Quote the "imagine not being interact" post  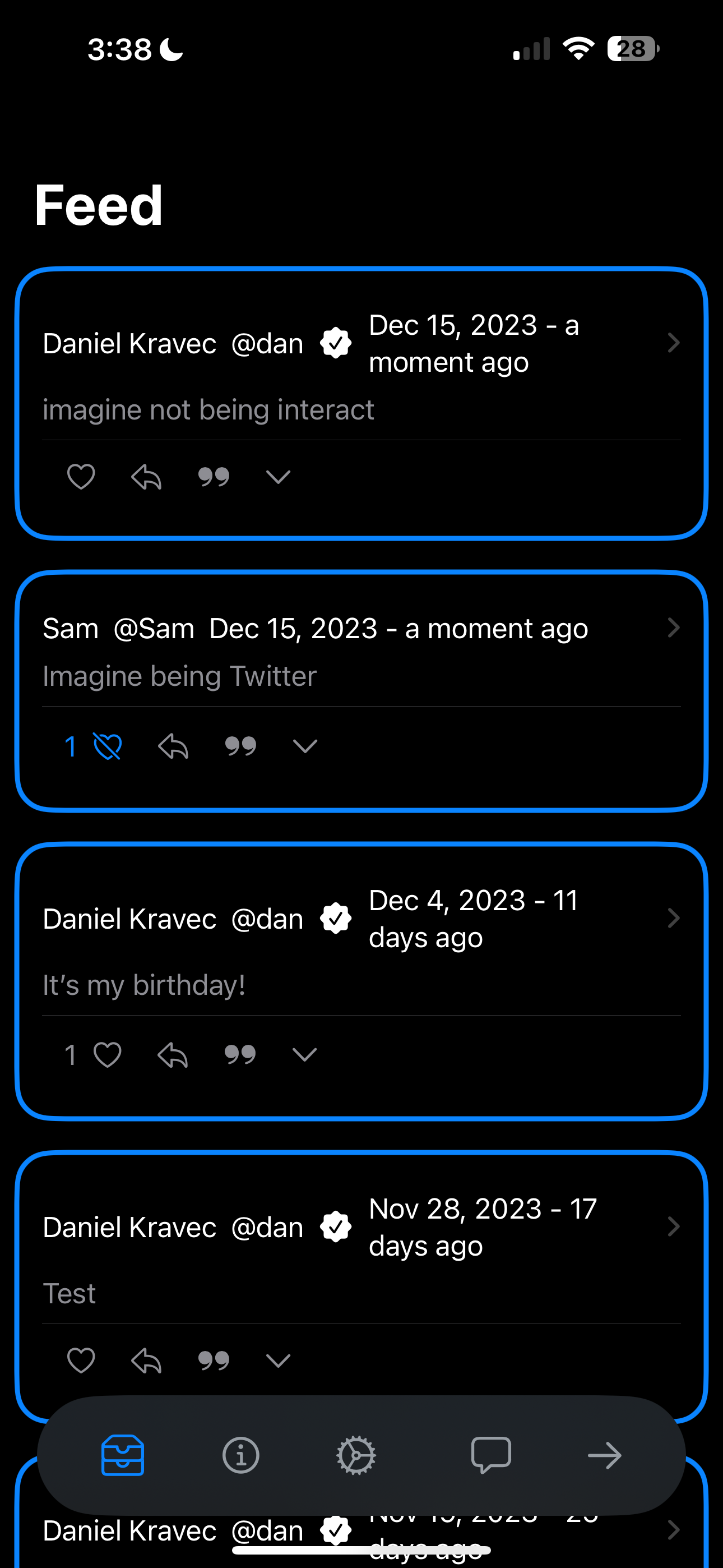click(x=214, y=476)
